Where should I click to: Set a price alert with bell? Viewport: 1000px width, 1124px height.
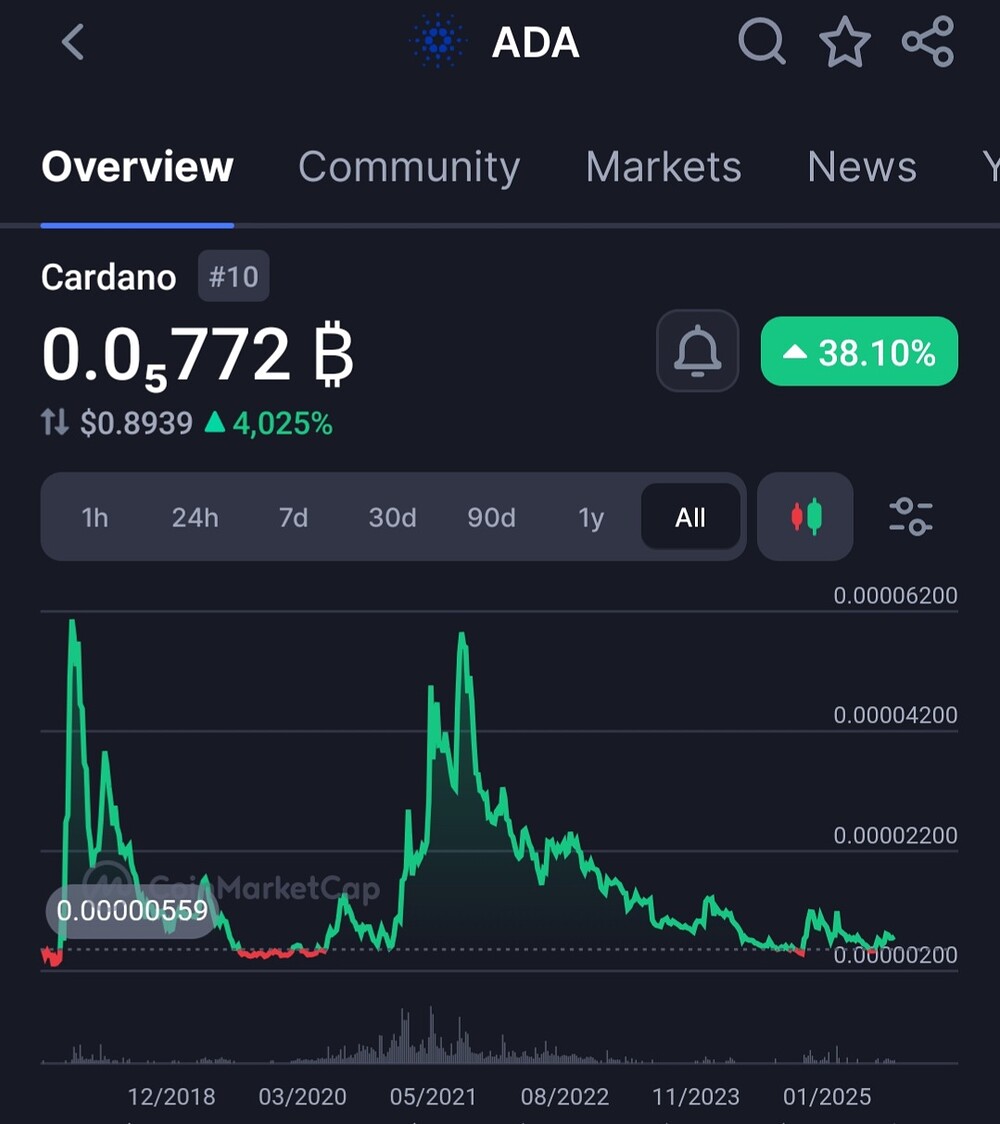point(697,351)
